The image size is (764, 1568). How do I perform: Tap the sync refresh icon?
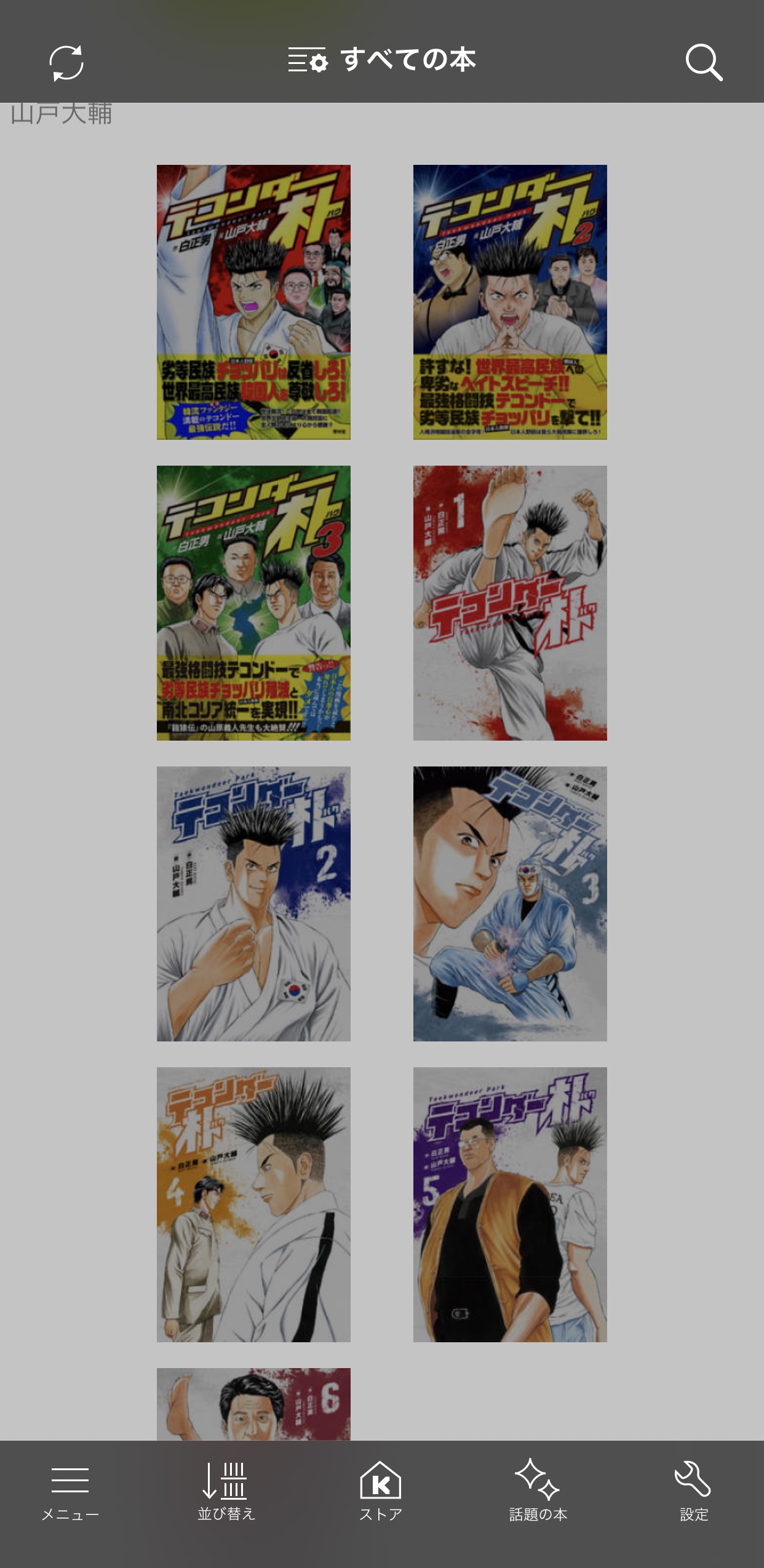click(66, 63)
